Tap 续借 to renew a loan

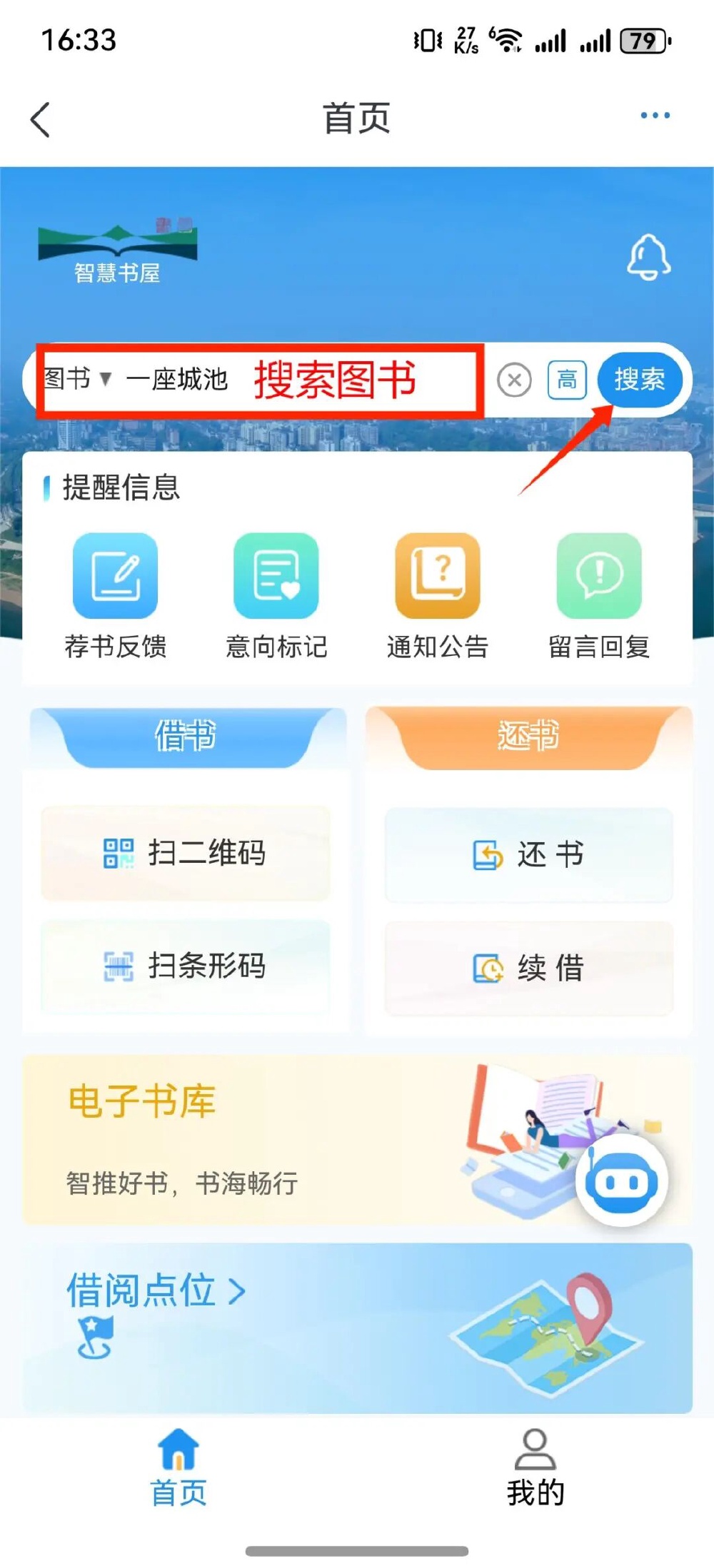529,968
